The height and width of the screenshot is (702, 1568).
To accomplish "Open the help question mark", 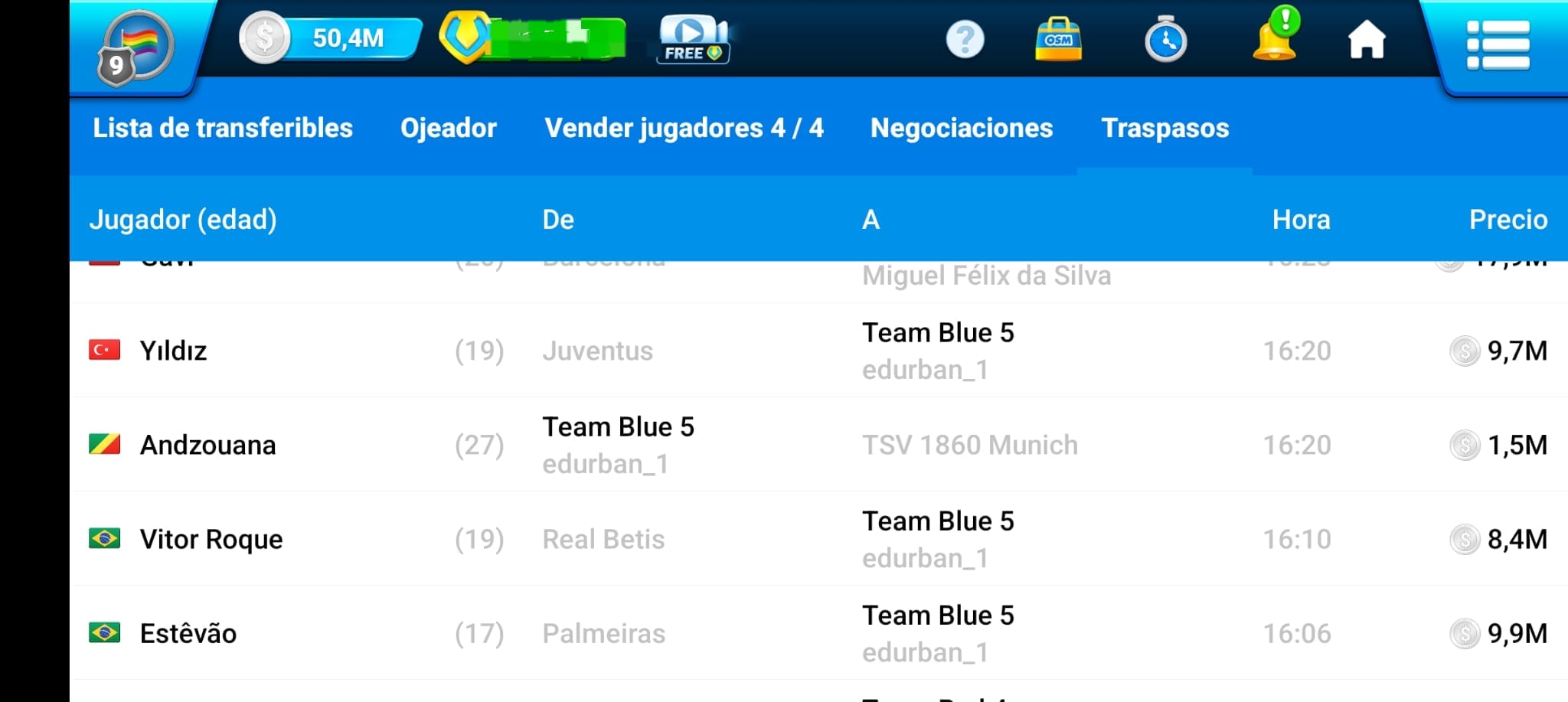I will (965, 39).
